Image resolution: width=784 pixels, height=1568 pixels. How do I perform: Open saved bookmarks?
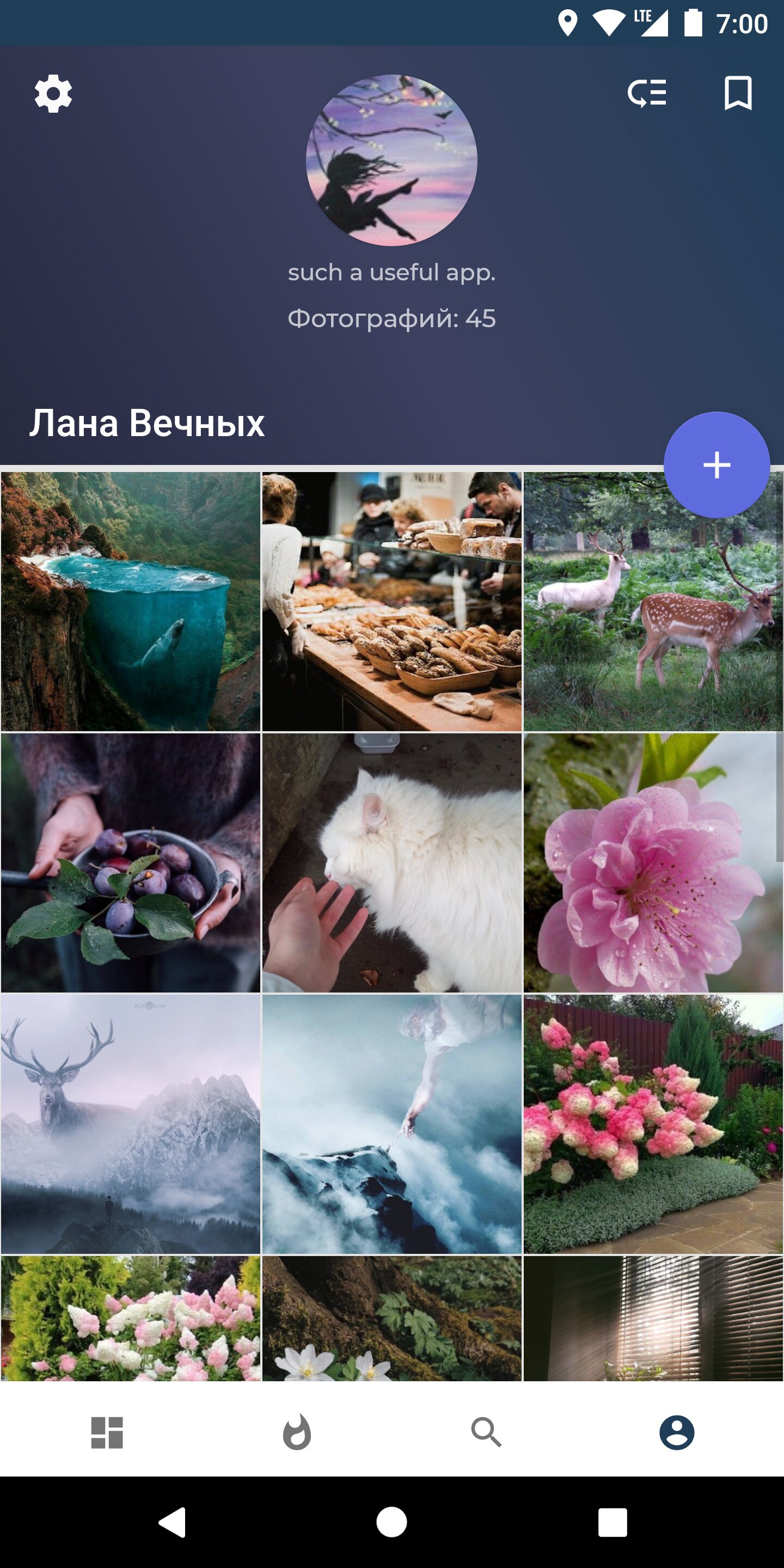coord(738,93)
